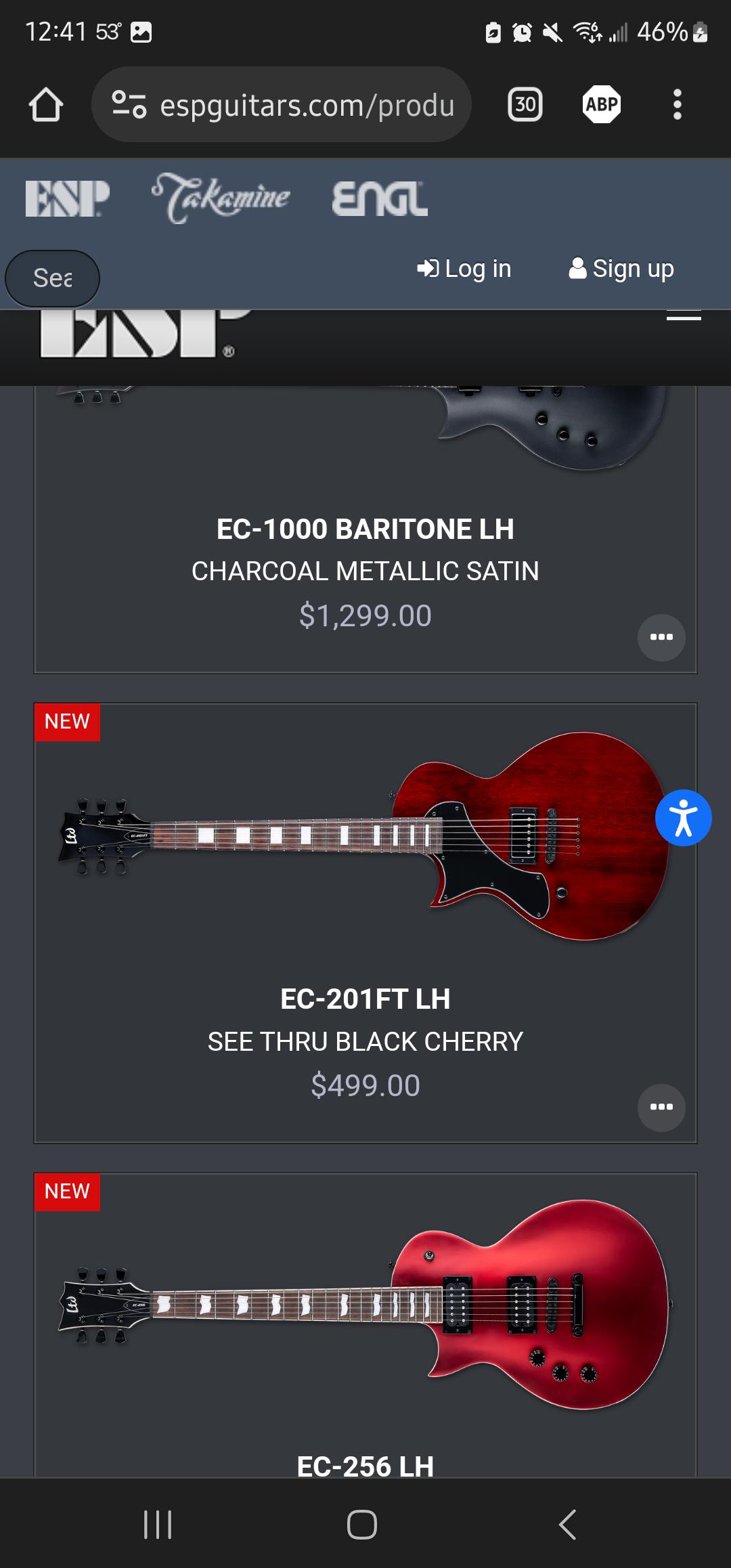Select Log in
The image size is (731, 1568).
pos(464,269)
